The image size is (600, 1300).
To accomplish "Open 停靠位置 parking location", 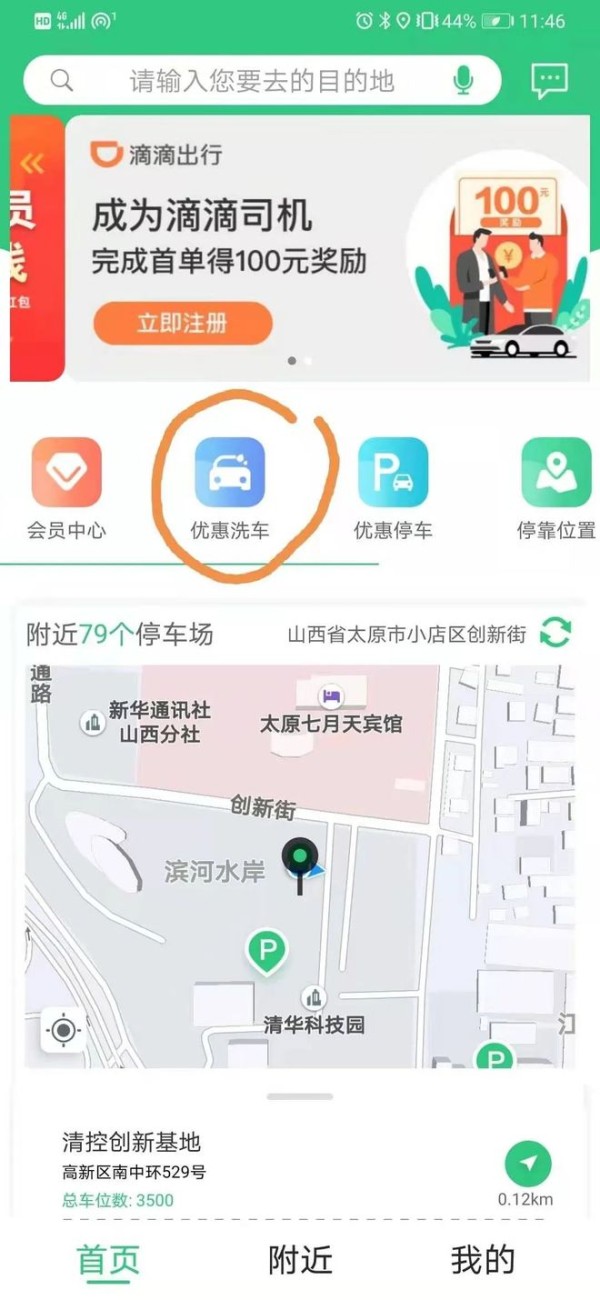I will [557, 473].
